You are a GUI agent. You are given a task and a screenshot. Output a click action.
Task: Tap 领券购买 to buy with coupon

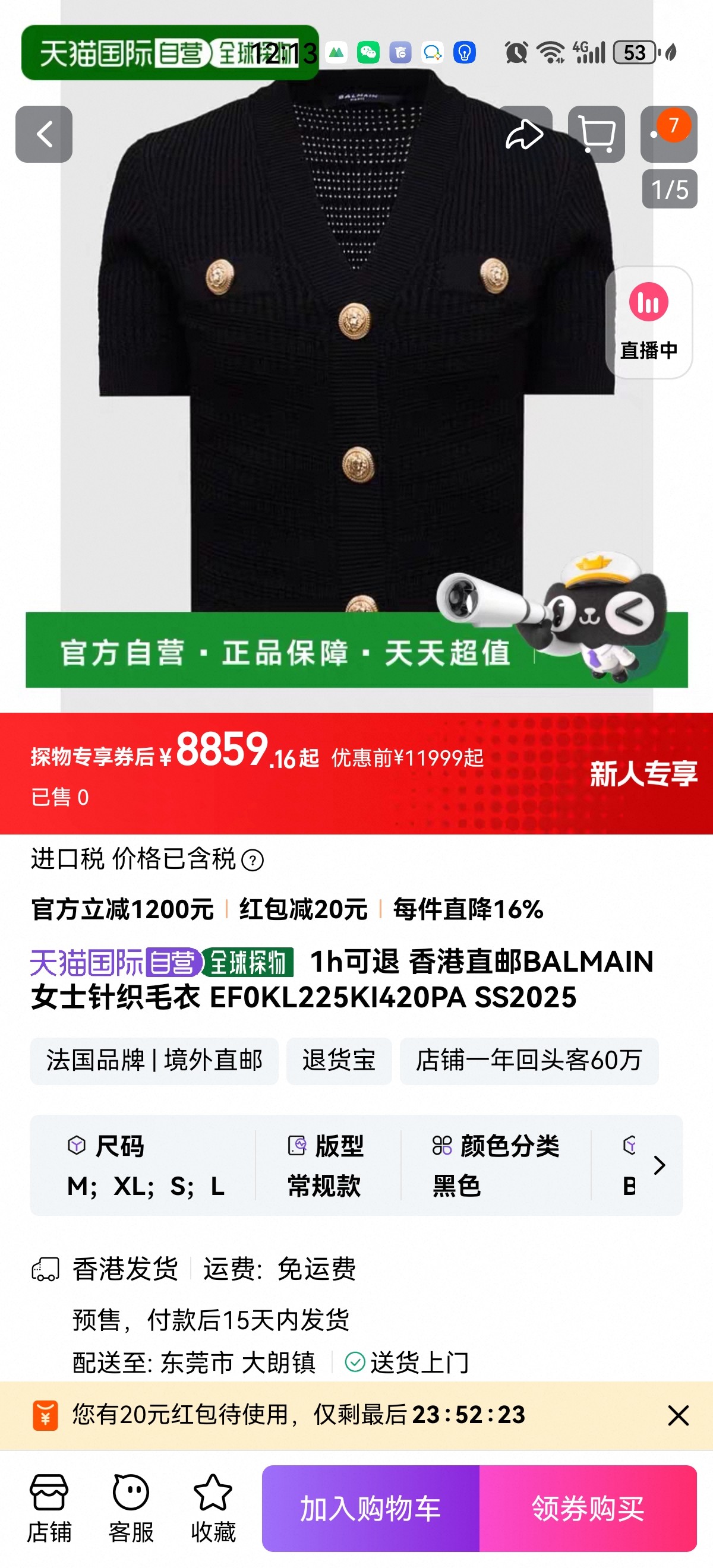coord(588,1509)
